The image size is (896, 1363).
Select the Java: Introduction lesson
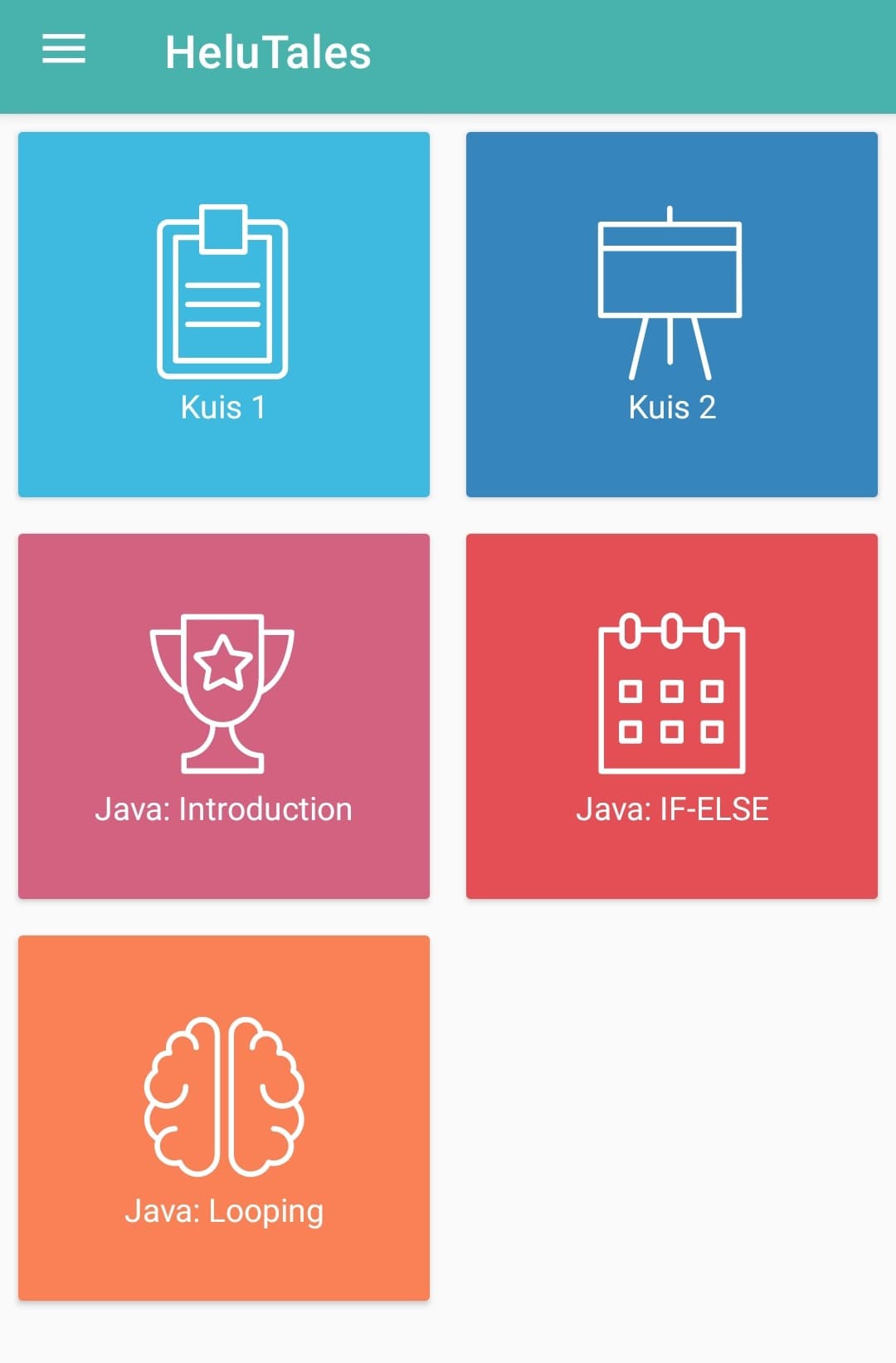(224, 716)
